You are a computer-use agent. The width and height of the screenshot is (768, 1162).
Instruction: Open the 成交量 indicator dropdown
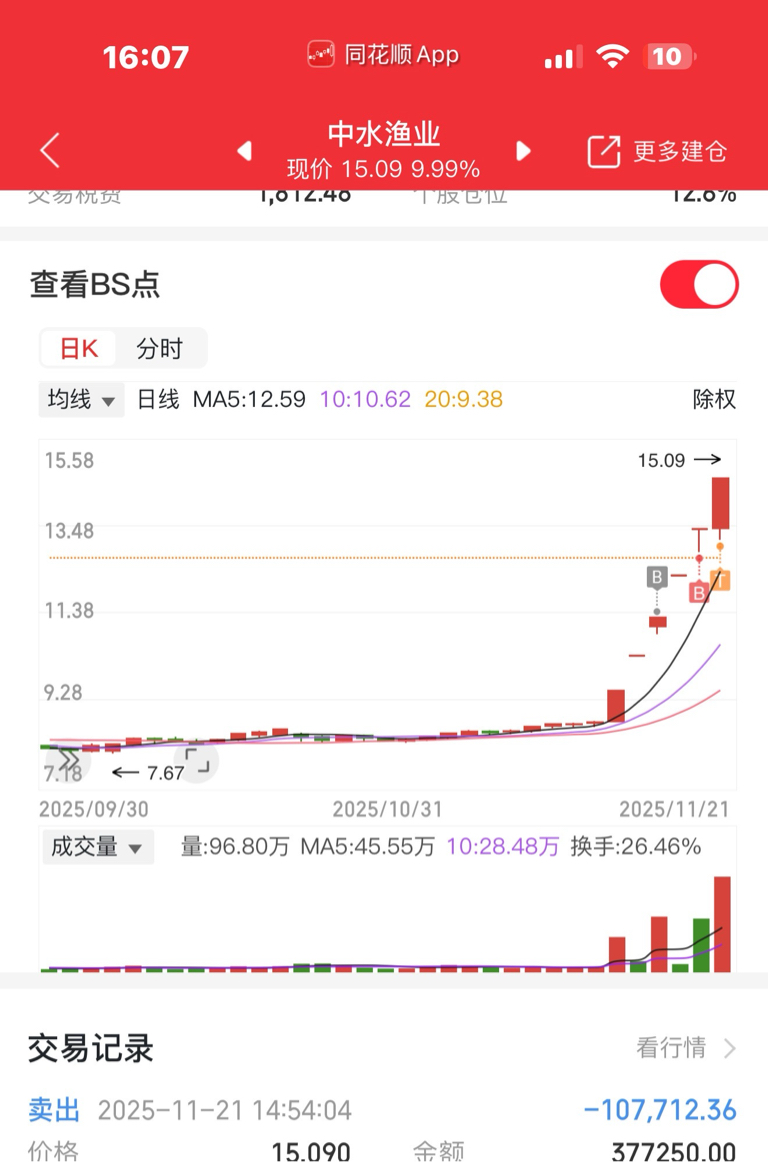[96, 847]
